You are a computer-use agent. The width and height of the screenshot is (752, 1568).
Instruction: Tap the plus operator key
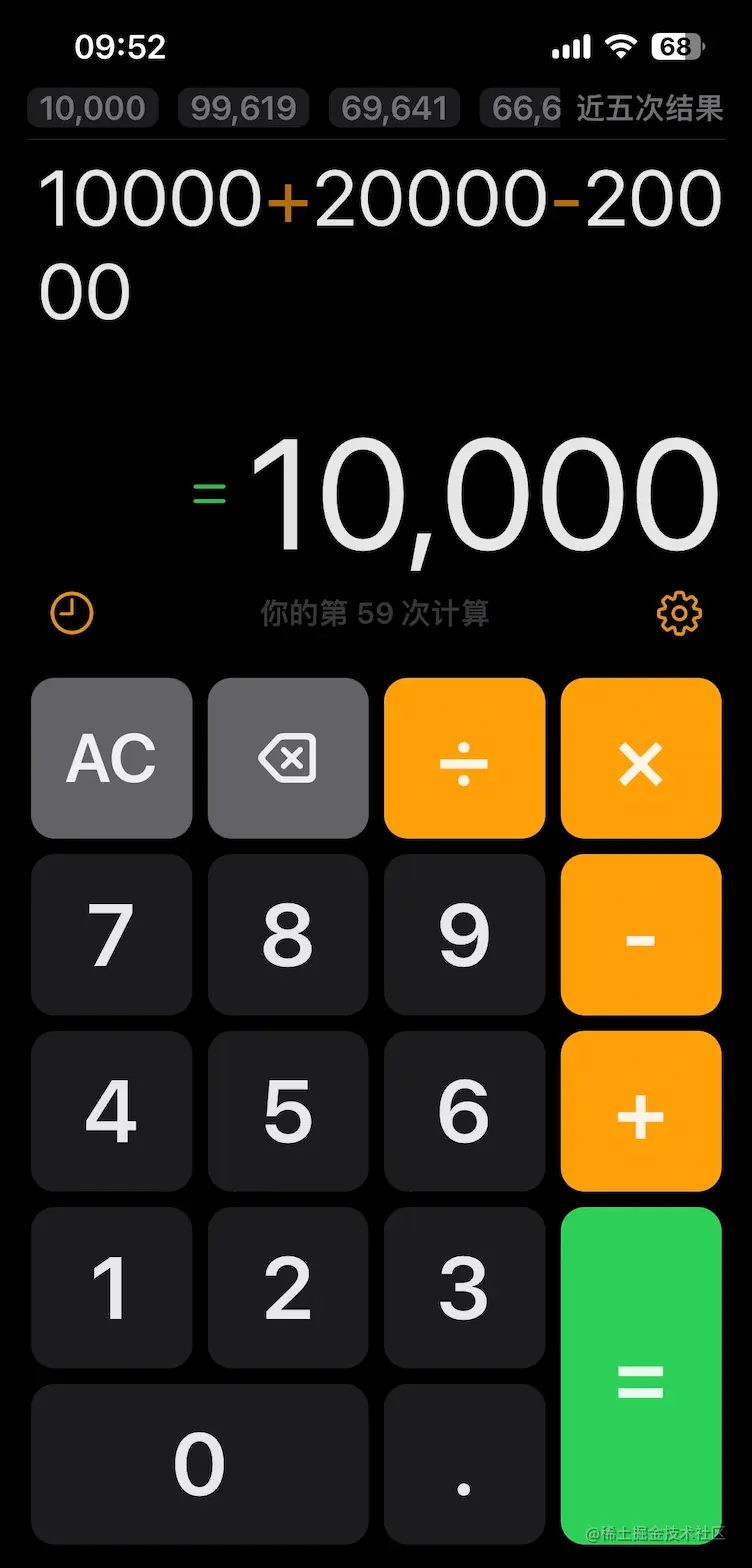(641, 1111)
